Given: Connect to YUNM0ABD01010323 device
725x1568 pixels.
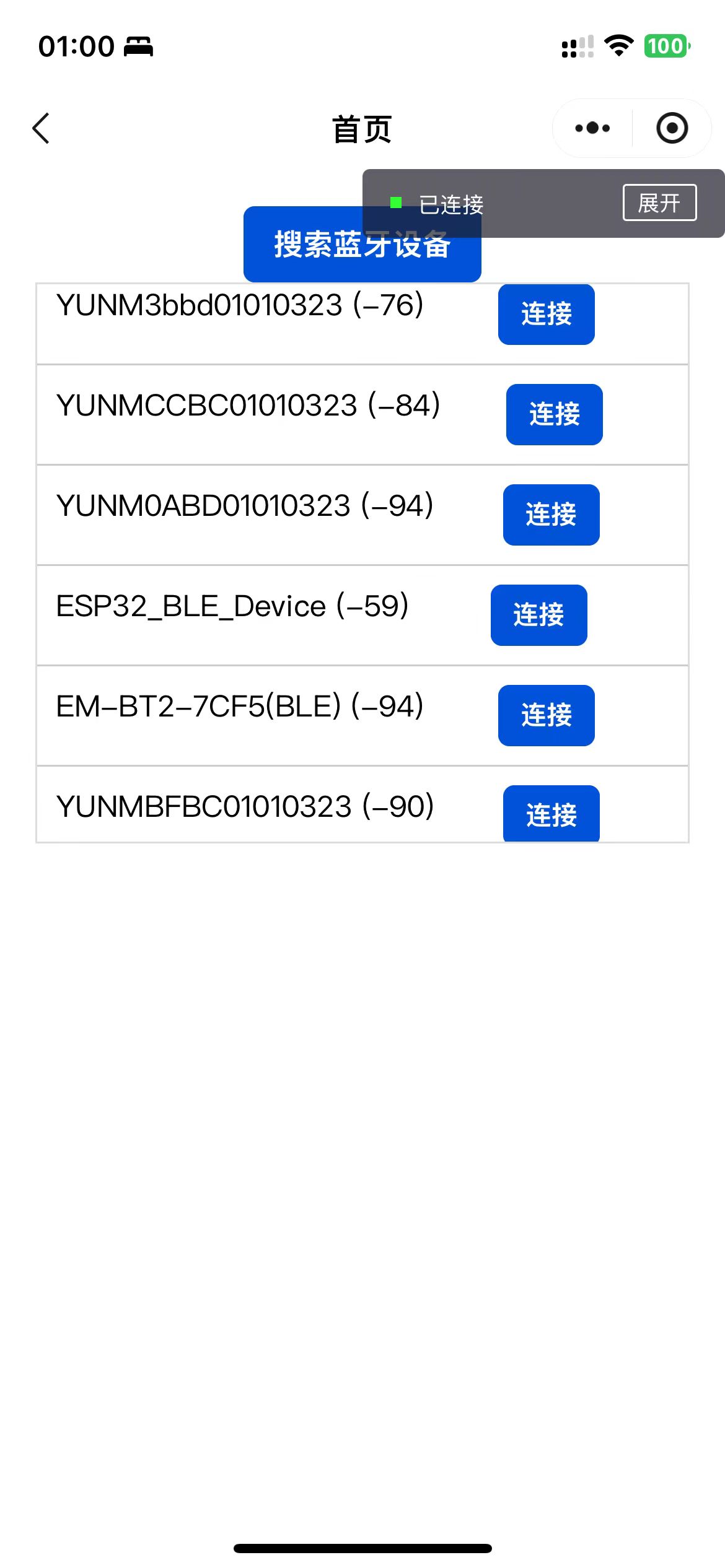Looking at the screenshot, I should [551, 515].
